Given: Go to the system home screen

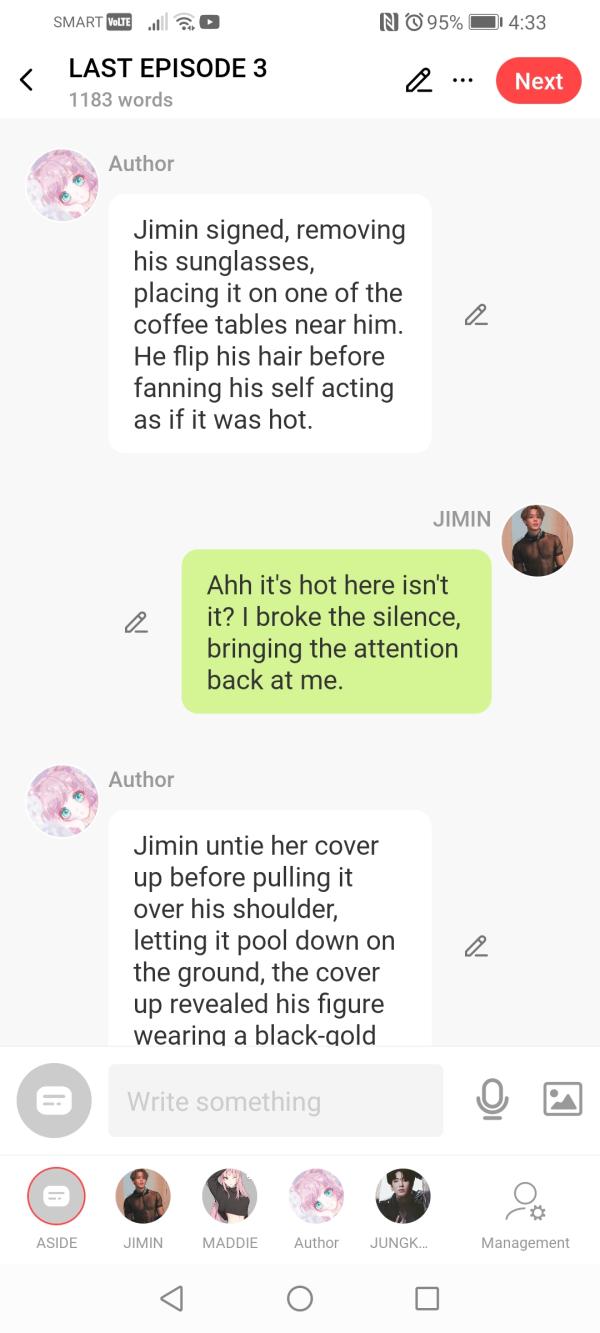Looking at the screenshot, I should [300, 1298].
